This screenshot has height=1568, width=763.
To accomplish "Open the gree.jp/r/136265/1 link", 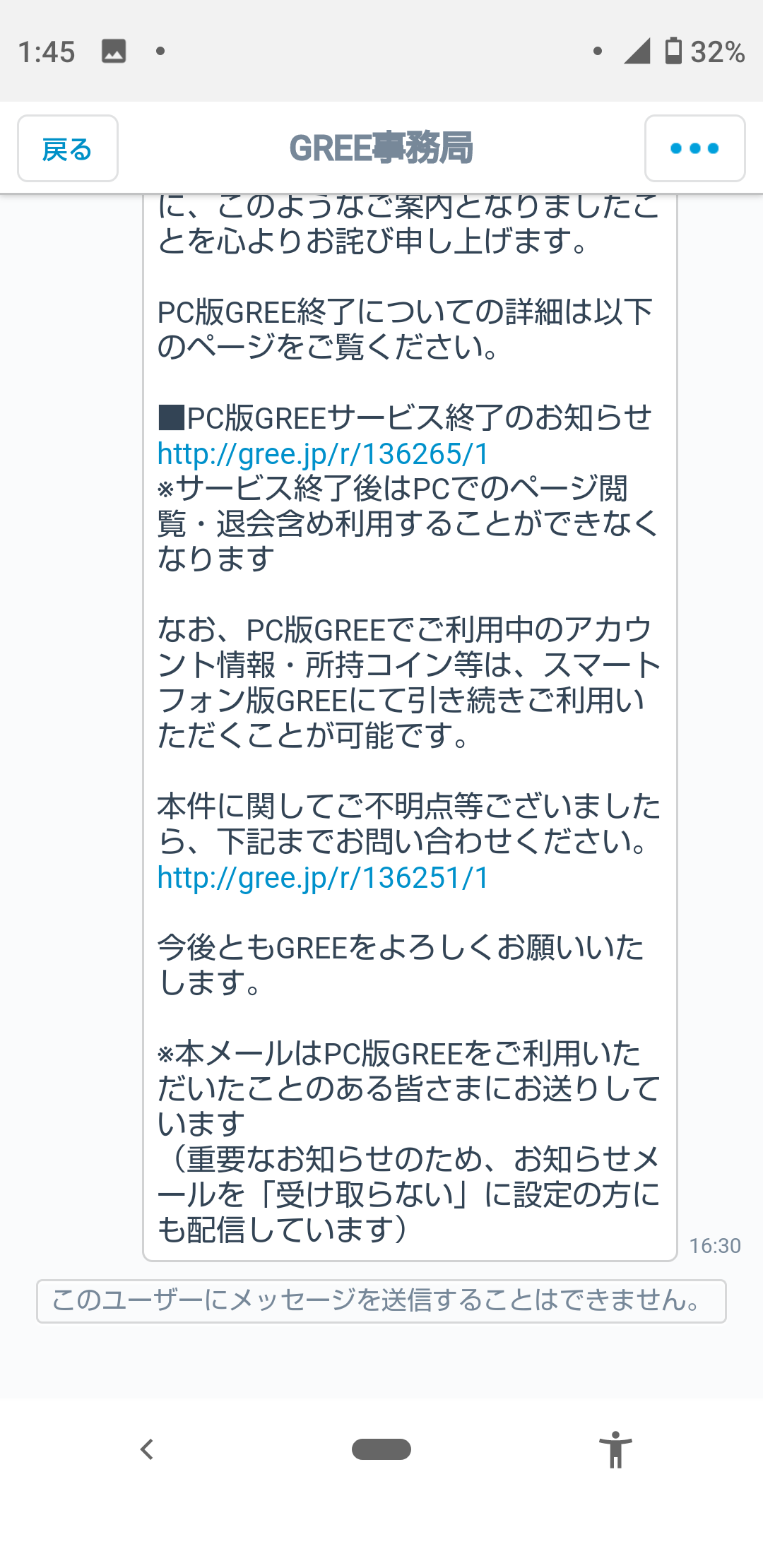I will (x=323, y=454).
